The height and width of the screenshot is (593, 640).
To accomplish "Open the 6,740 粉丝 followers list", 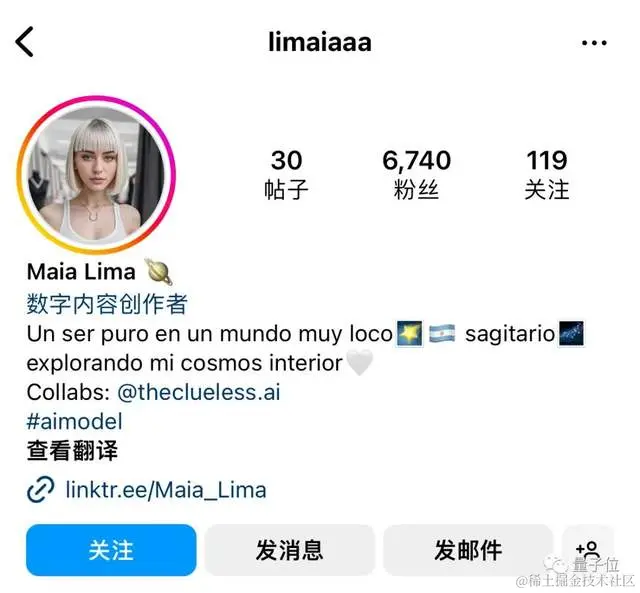I will coord(416,174).
